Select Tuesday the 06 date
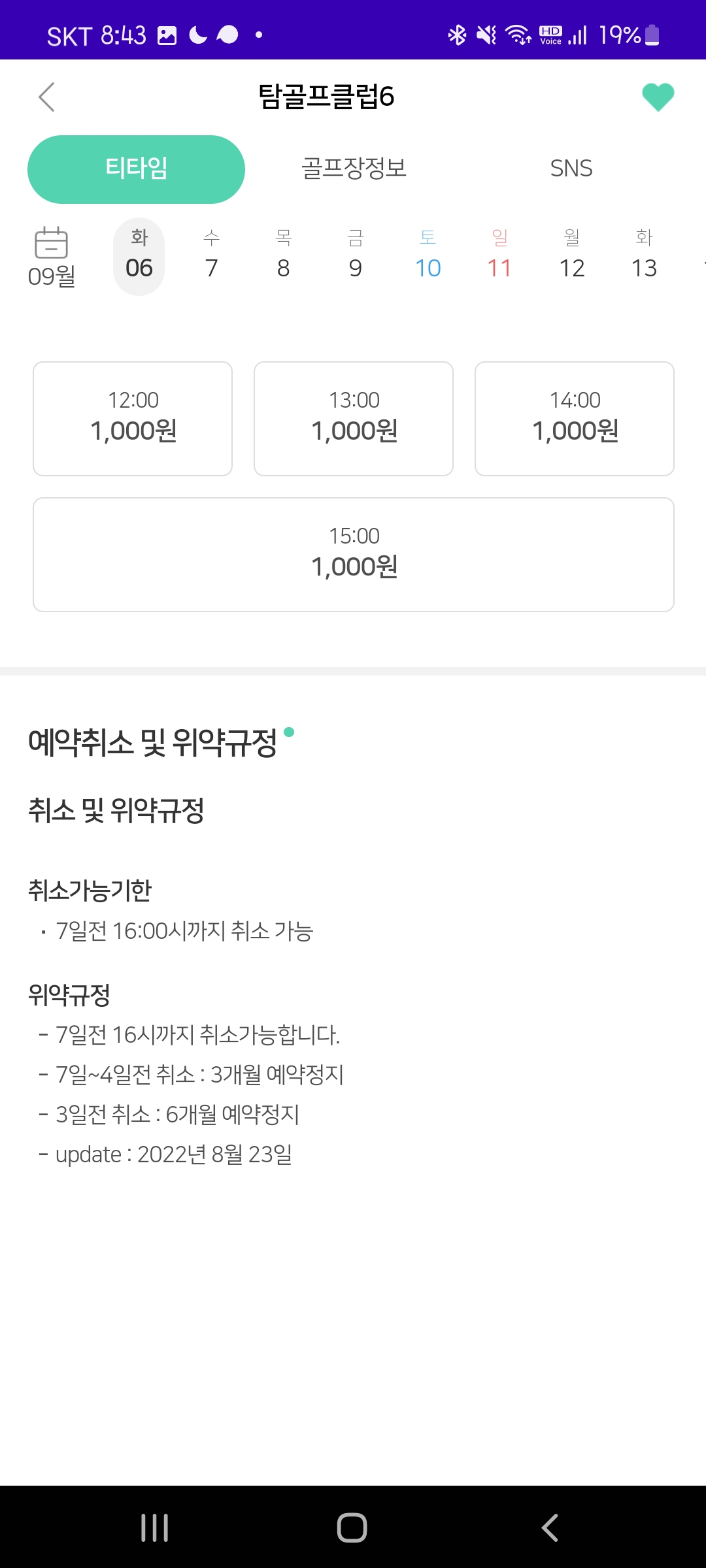Viewport: 706px width, 1568px height. [139, 256]
